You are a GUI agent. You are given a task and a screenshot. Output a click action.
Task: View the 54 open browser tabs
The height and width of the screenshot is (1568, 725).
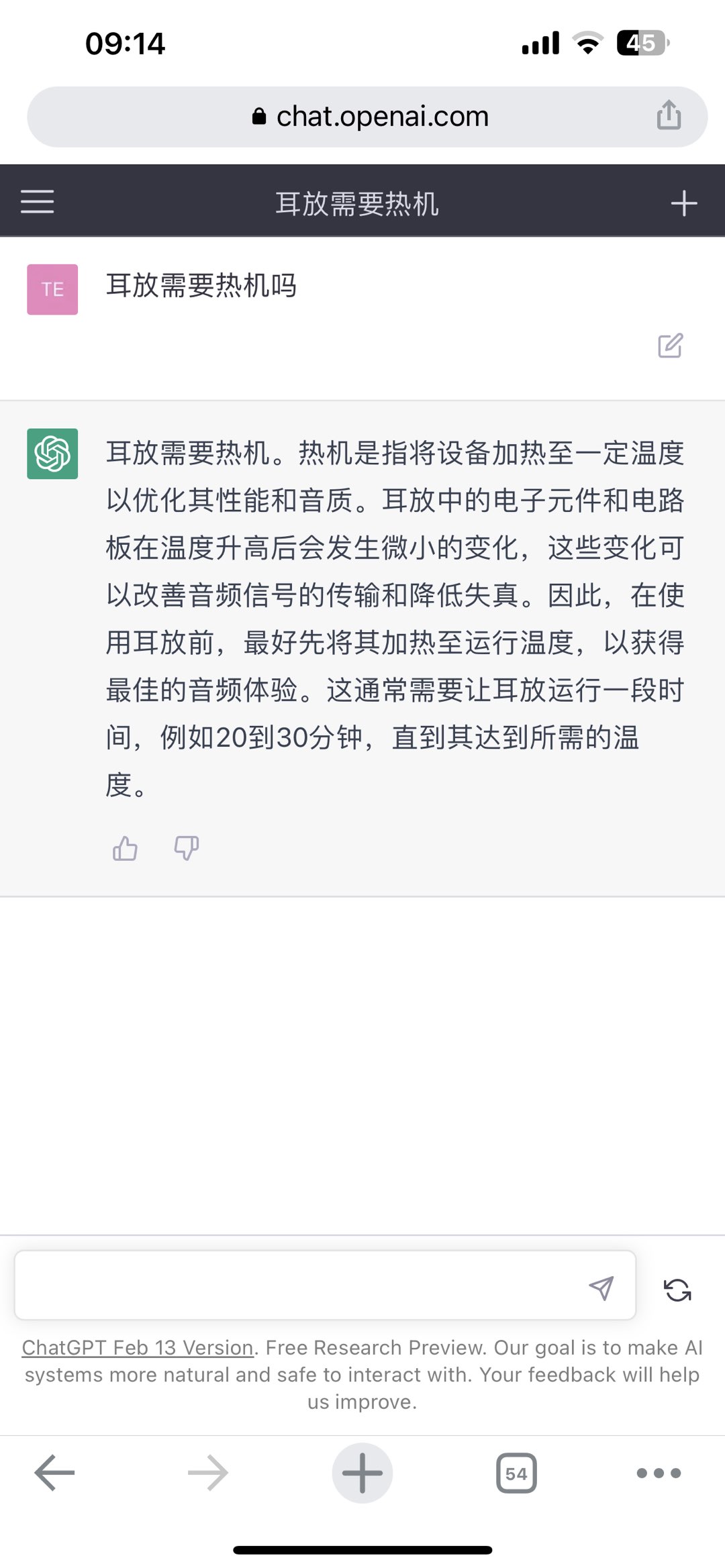point(516,1473)
